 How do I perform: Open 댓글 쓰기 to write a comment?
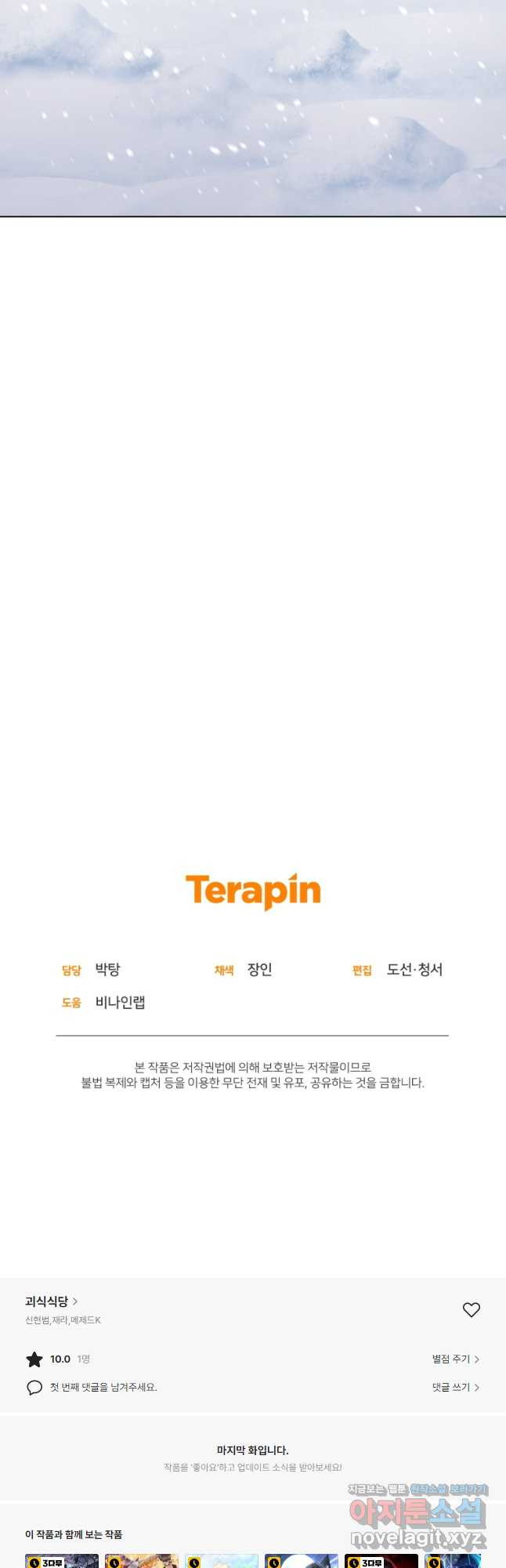(455, 1387)
